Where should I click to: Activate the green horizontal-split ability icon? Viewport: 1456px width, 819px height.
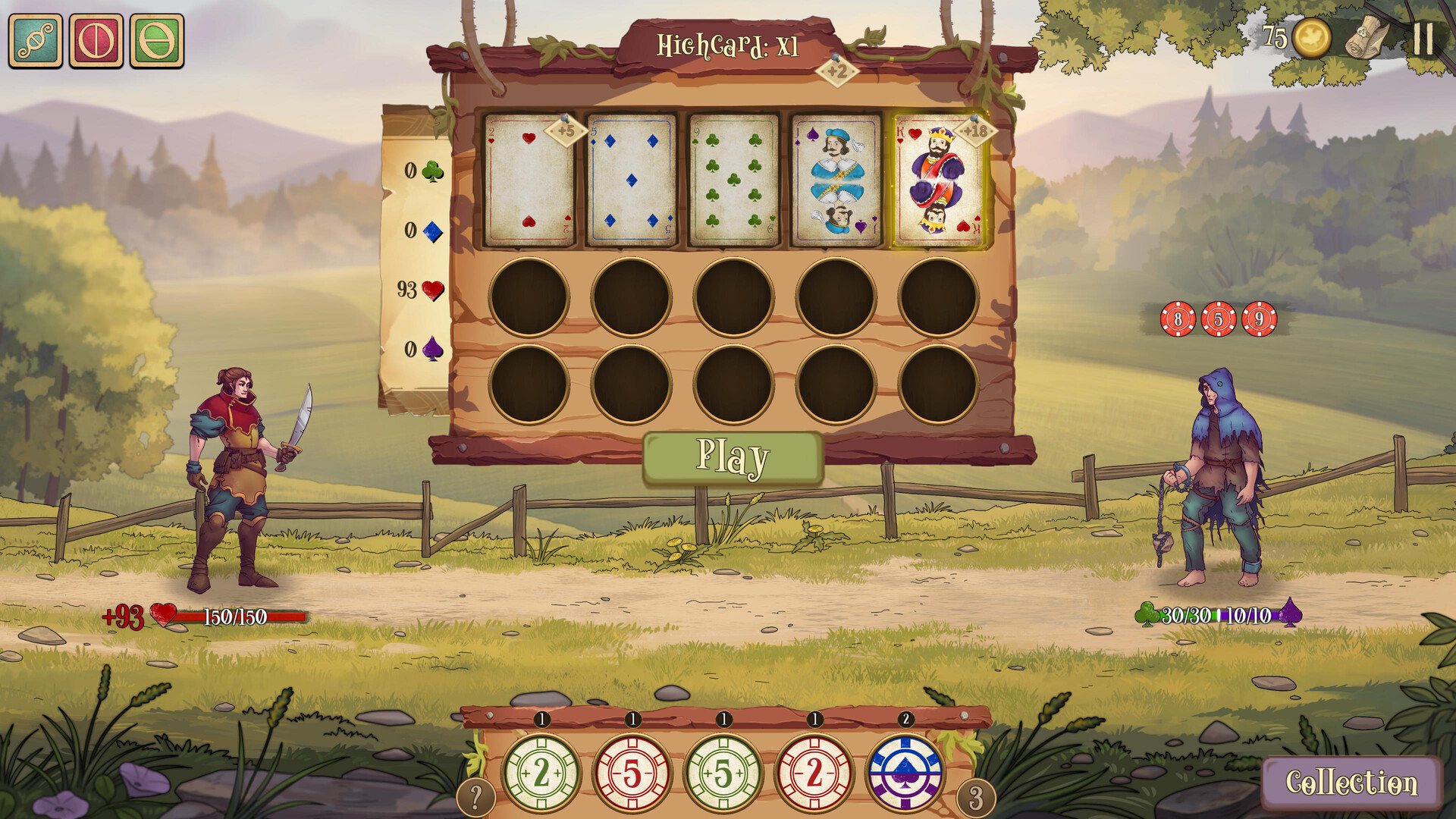click(157, 40)
